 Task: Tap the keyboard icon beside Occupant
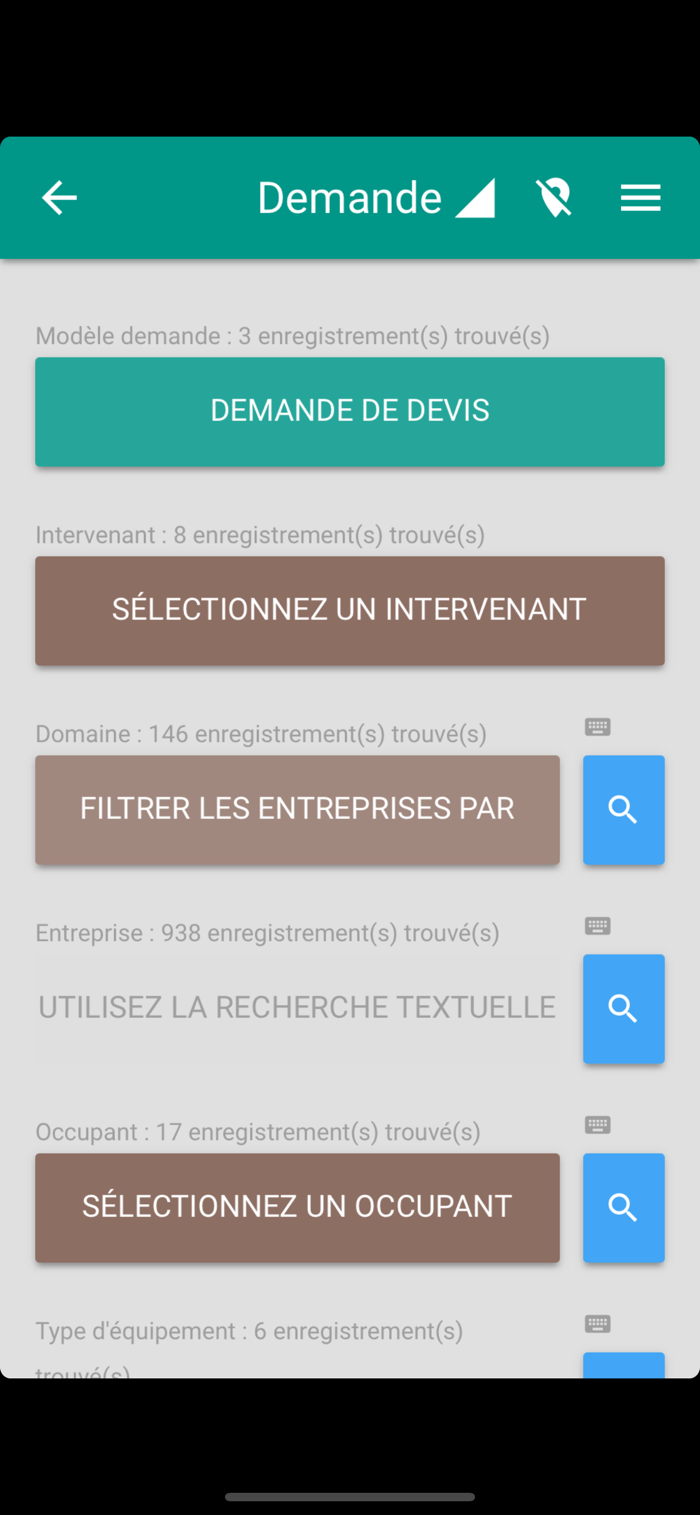click(x=598, y=1125)
